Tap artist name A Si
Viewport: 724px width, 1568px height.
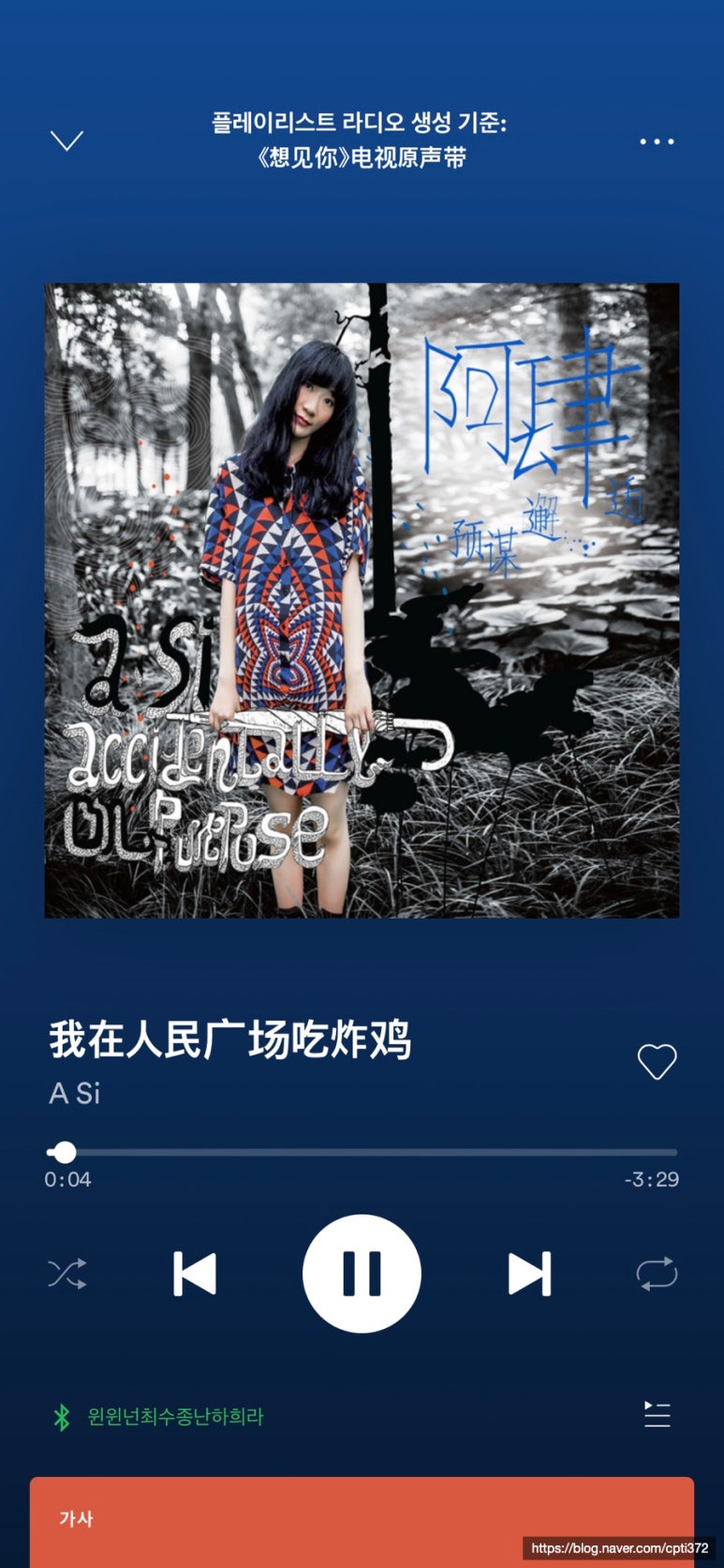75,1094
